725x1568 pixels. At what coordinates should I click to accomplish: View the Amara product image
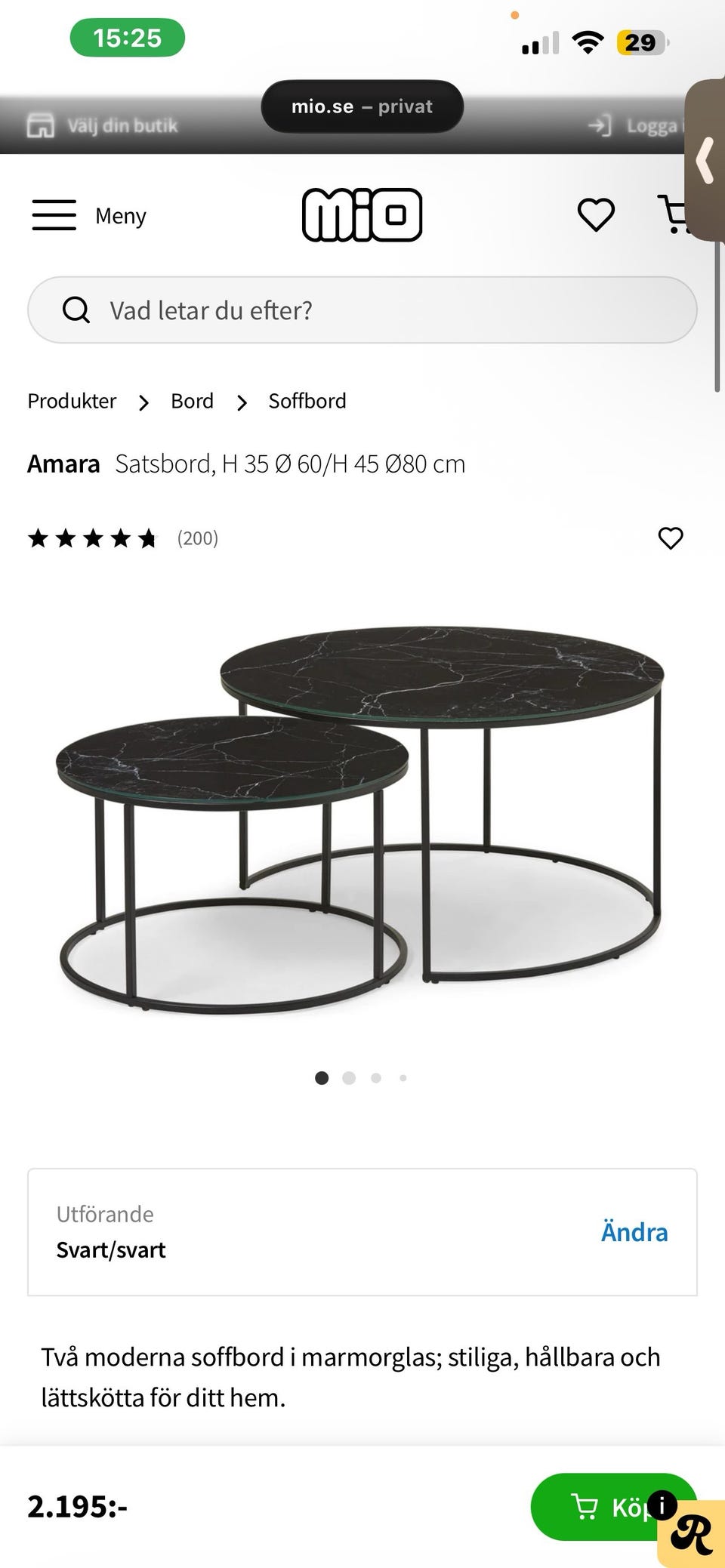(362, 819)
